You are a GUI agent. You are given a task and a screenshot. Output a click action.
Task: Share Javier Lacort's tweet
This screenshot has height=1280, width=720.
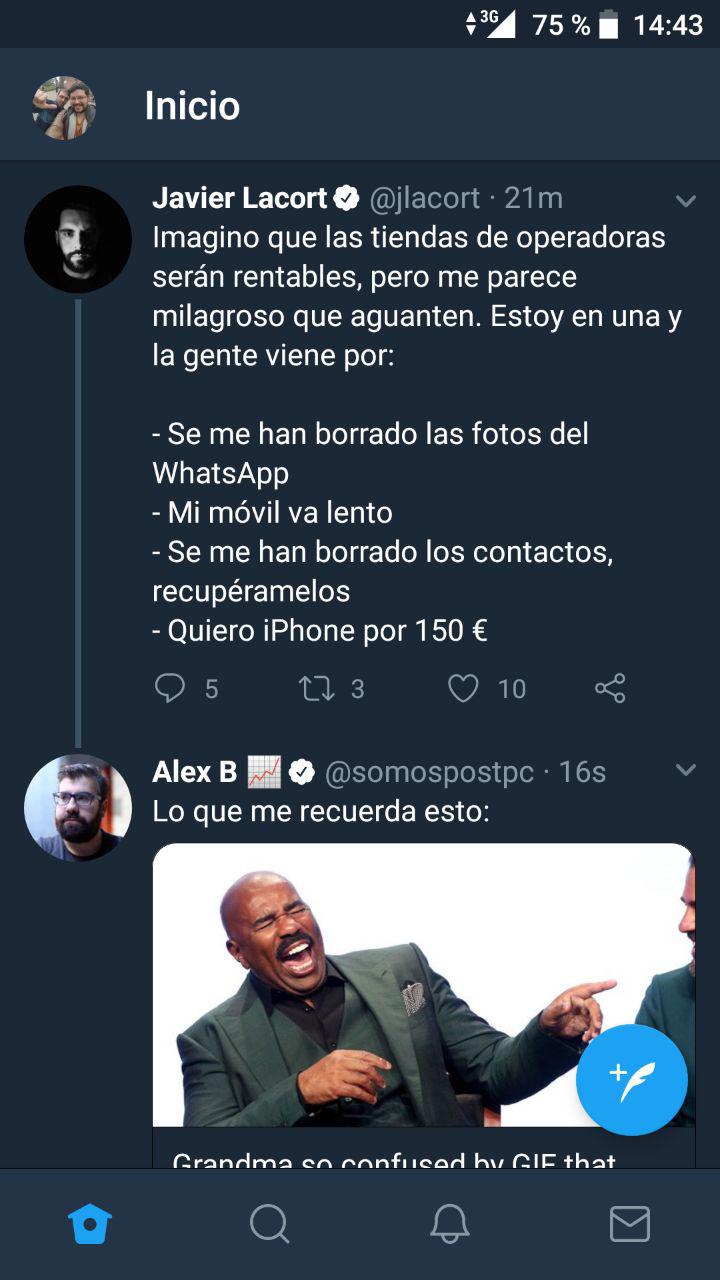click(610, 688)
